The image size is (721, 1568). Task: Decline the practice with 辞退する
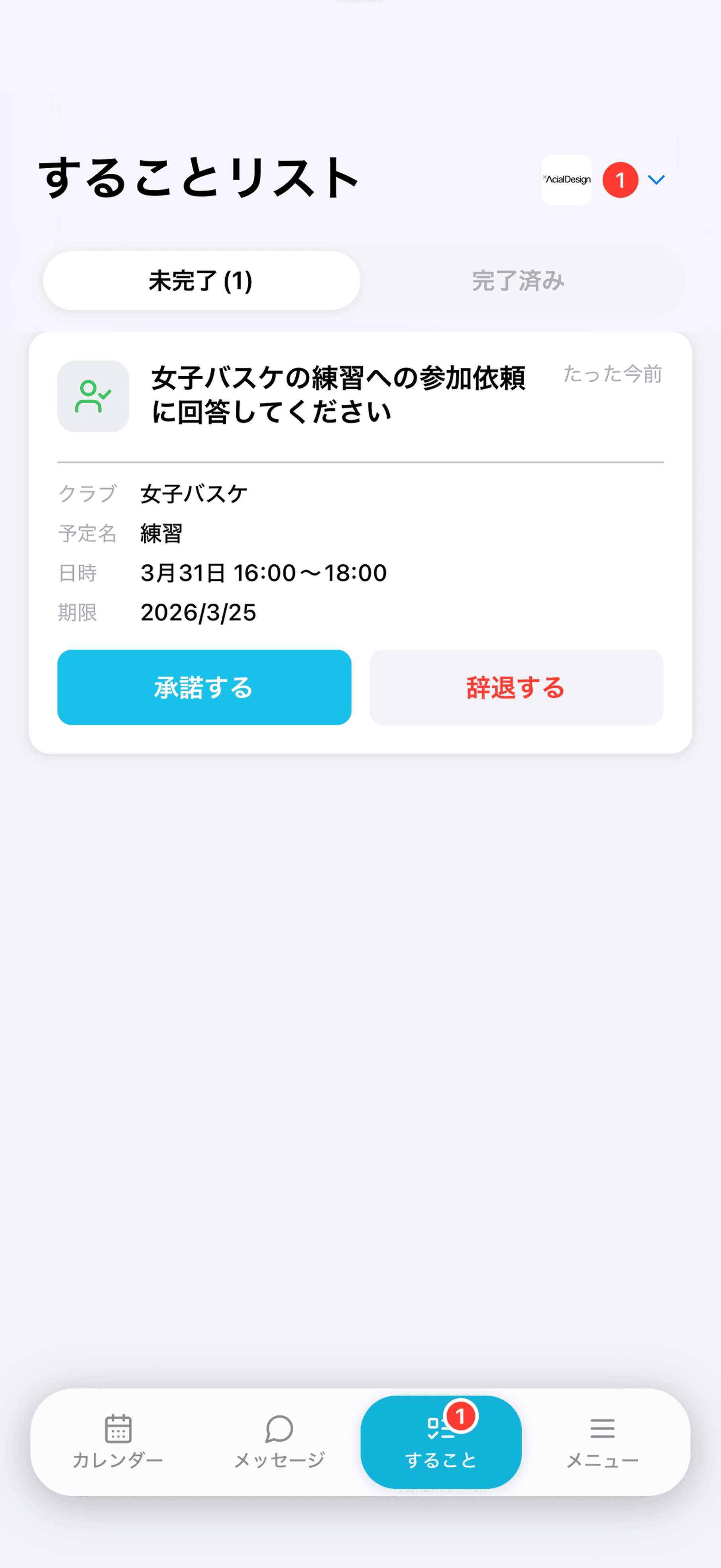click(516, 687)
